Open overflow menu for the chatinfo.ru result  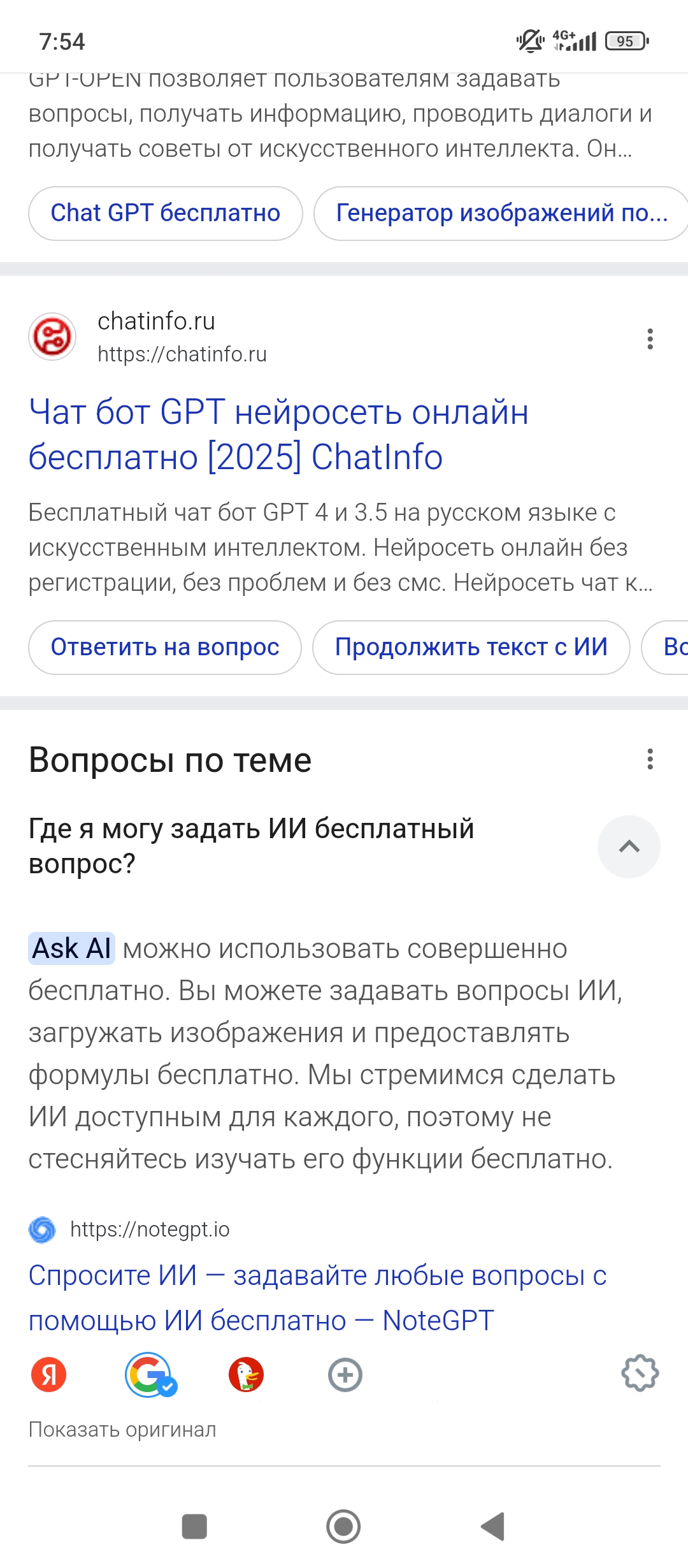point(650,338)
